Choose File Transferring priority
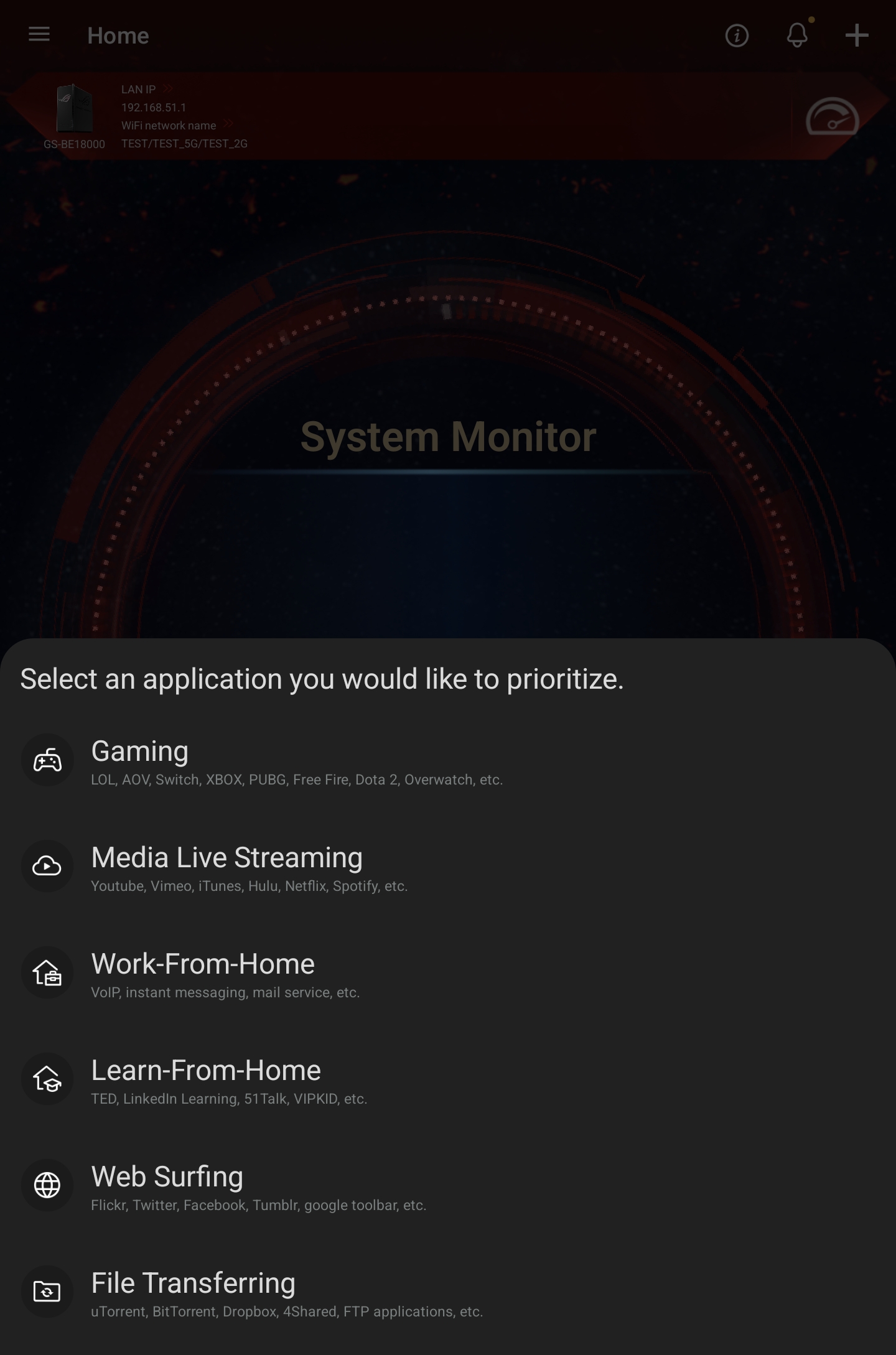This screenshot has width=896, height=1355. (x=193, y=1292)
